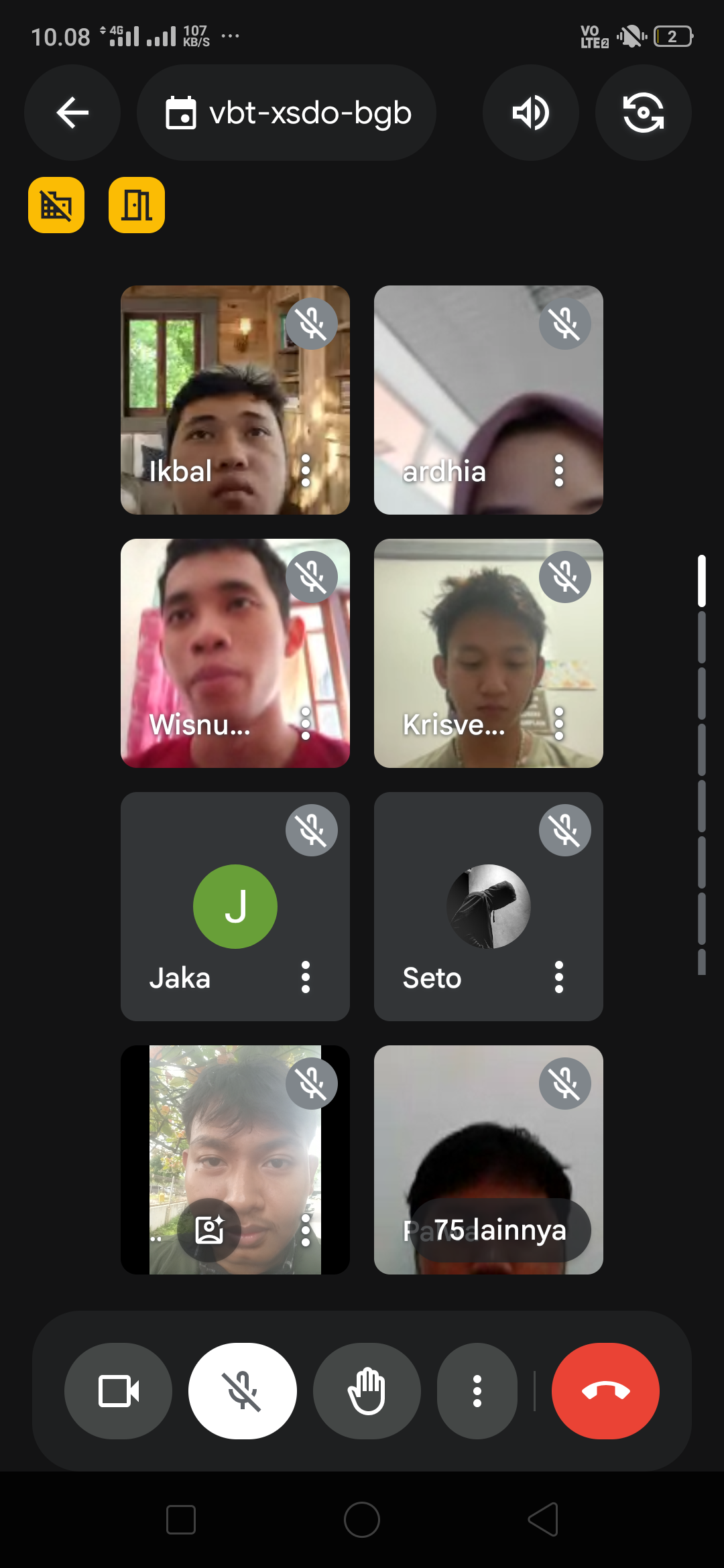The width and height of the screenshot is (724, 1568).
Task: Go to the system home screen
Action: pos(362,1520)
